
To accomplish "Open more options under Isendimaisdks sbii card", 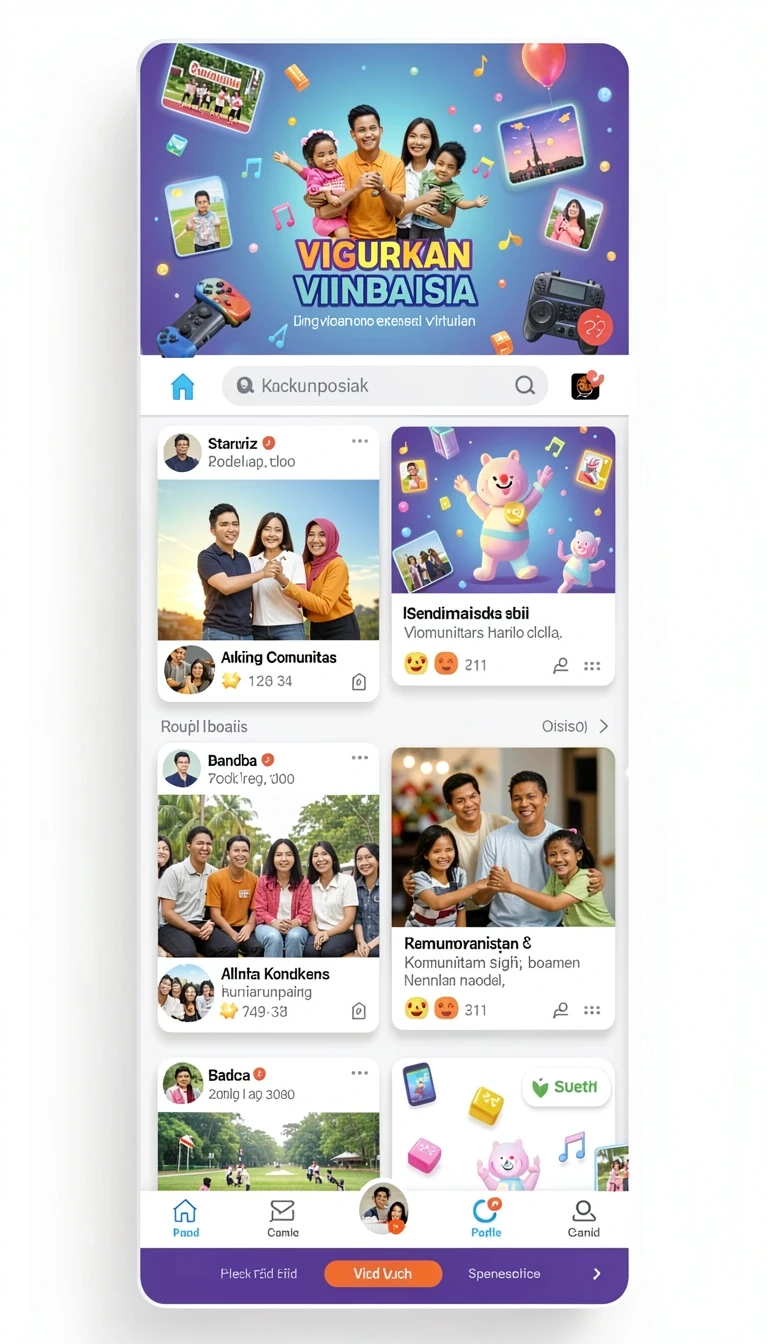I will [592, 666].
